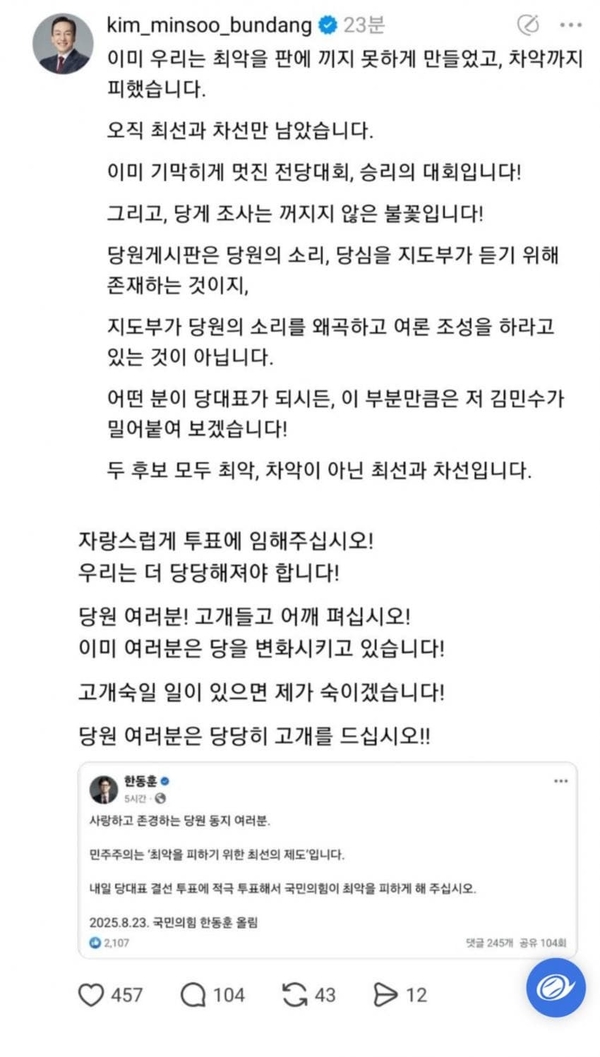Viewport: 600px width, 1057px height.
Task: Open the 104 replies comment icon
Action: [193, 995]
